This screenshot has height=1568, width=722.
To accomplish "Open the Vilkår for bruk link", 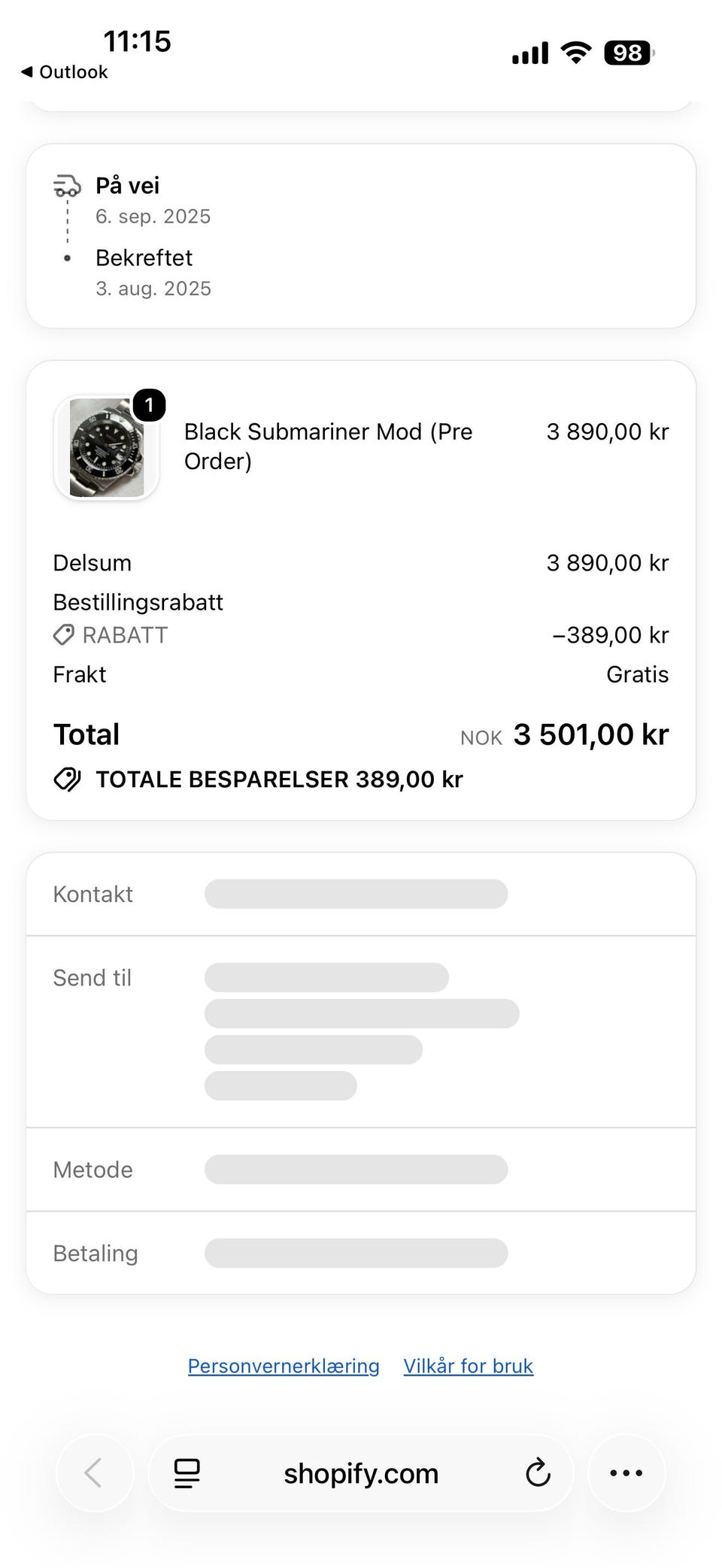I will (469, 1366).
